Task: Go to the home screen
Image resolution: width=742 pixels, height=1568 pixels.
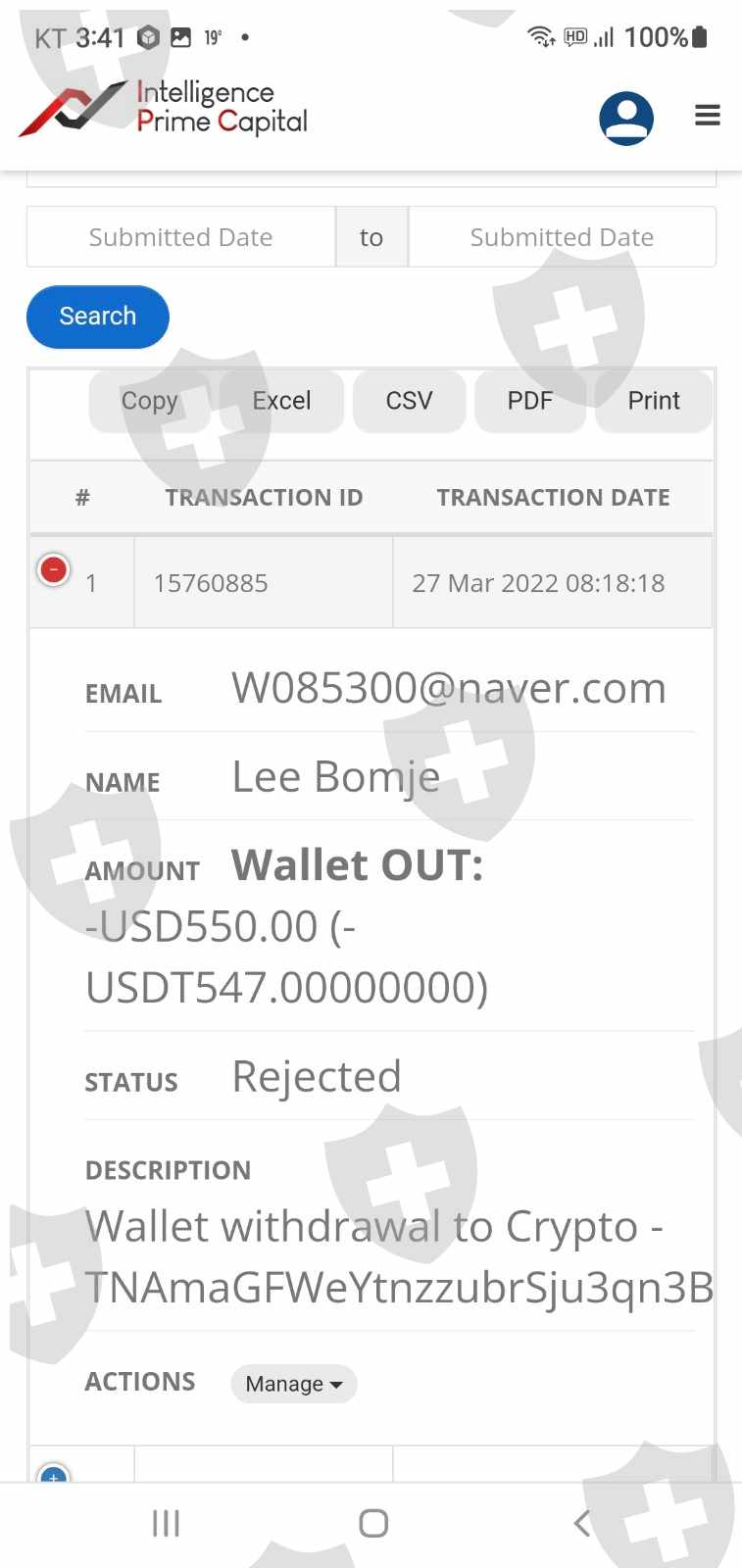Action: click(373, 1523)
